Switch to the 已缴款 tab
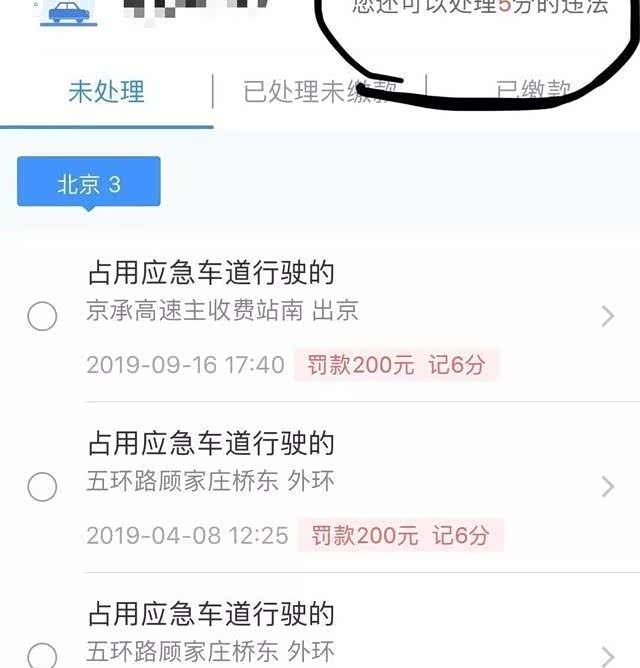Viewport: 640px width, 668px height. (533, 92)
